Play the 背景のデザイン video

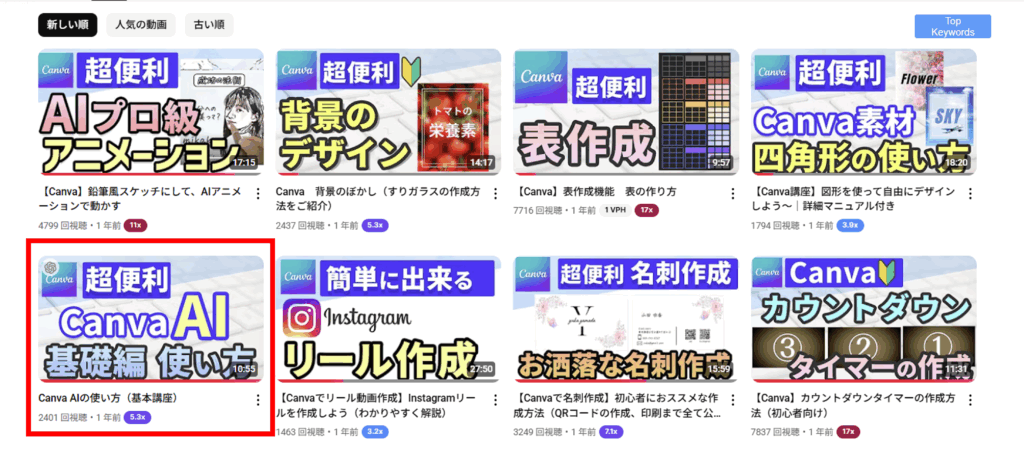point(388,111)
